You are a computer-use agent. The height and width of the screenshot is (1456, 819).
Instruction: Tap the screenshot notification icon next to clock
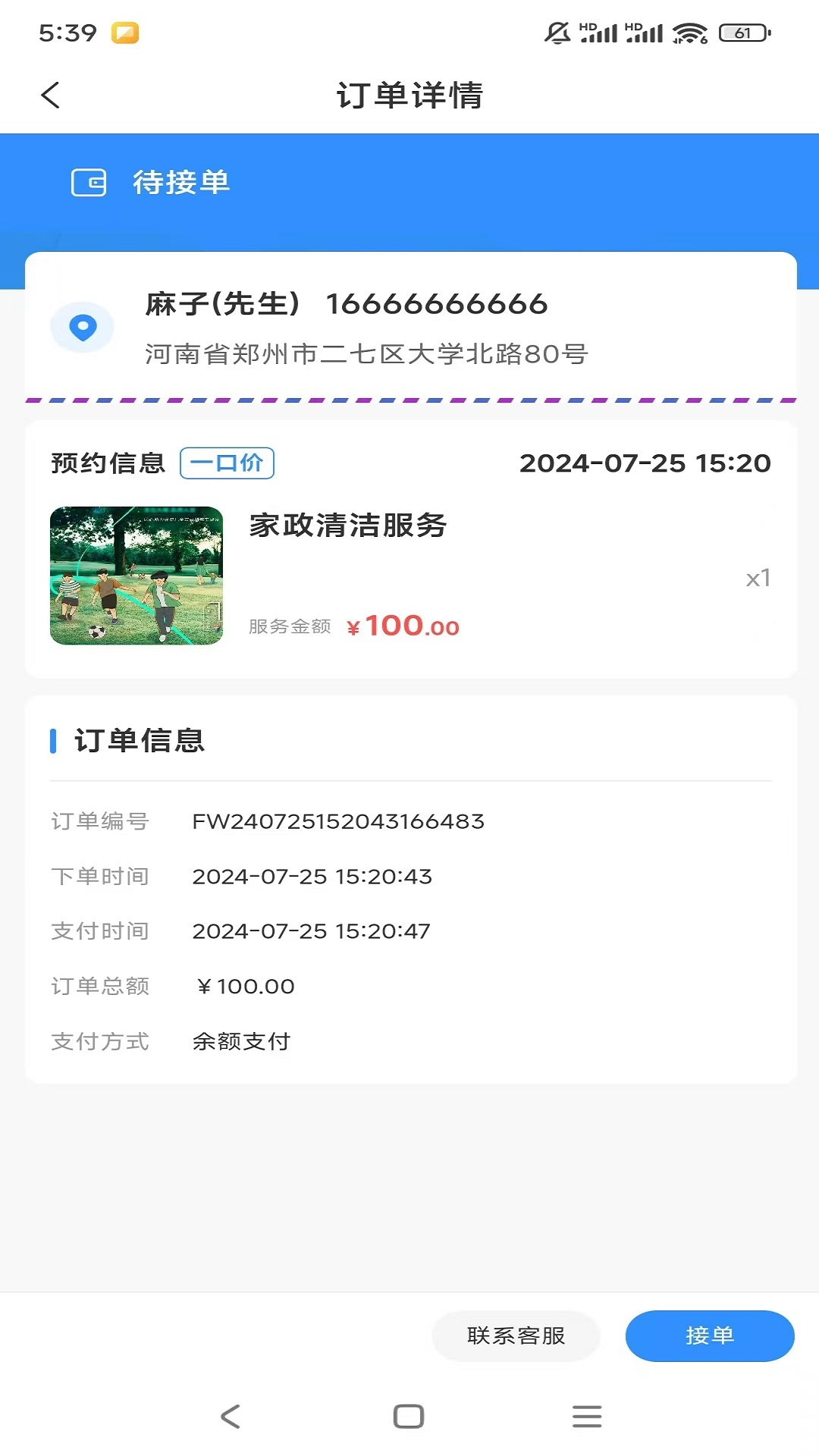click(126, 32)
